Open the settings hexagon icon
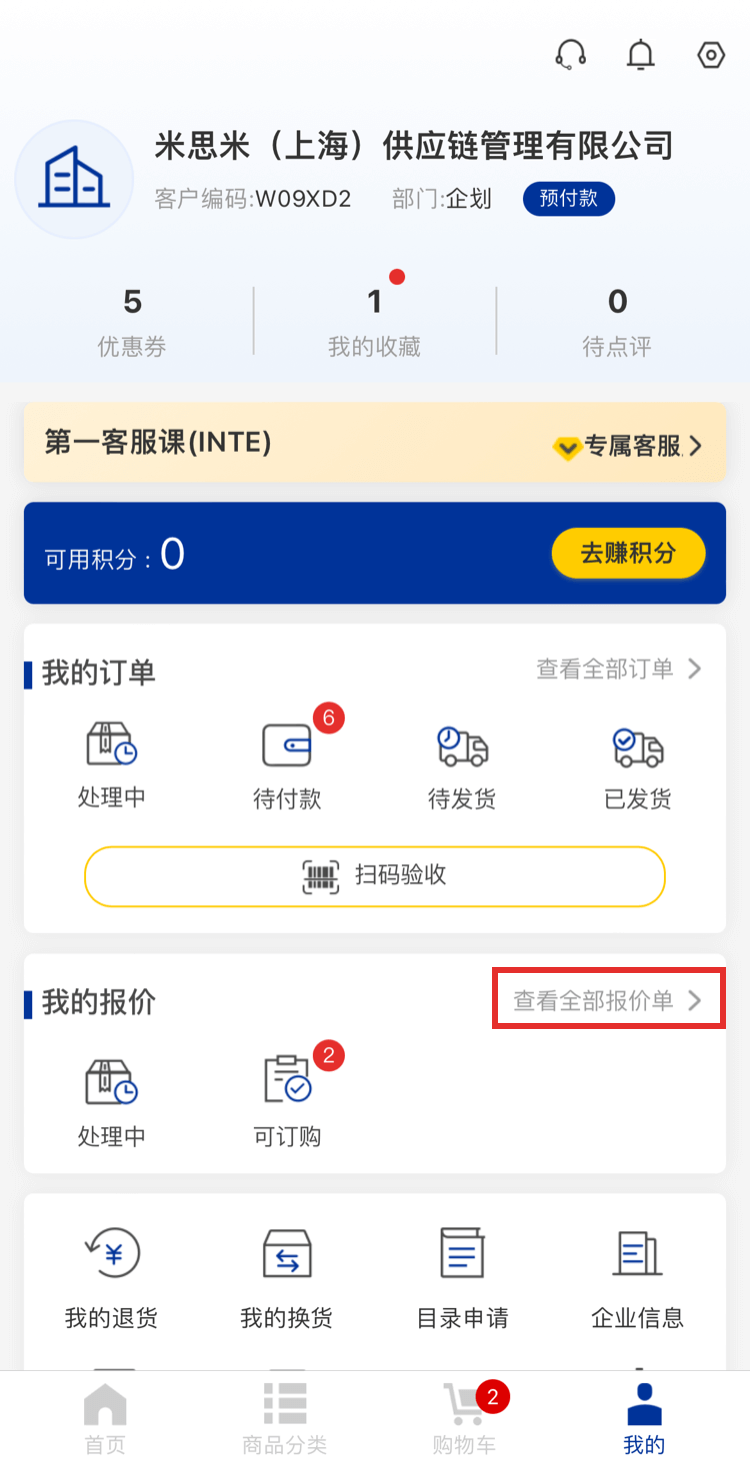This screenshot has width=750, height=1466. point(710,55)
